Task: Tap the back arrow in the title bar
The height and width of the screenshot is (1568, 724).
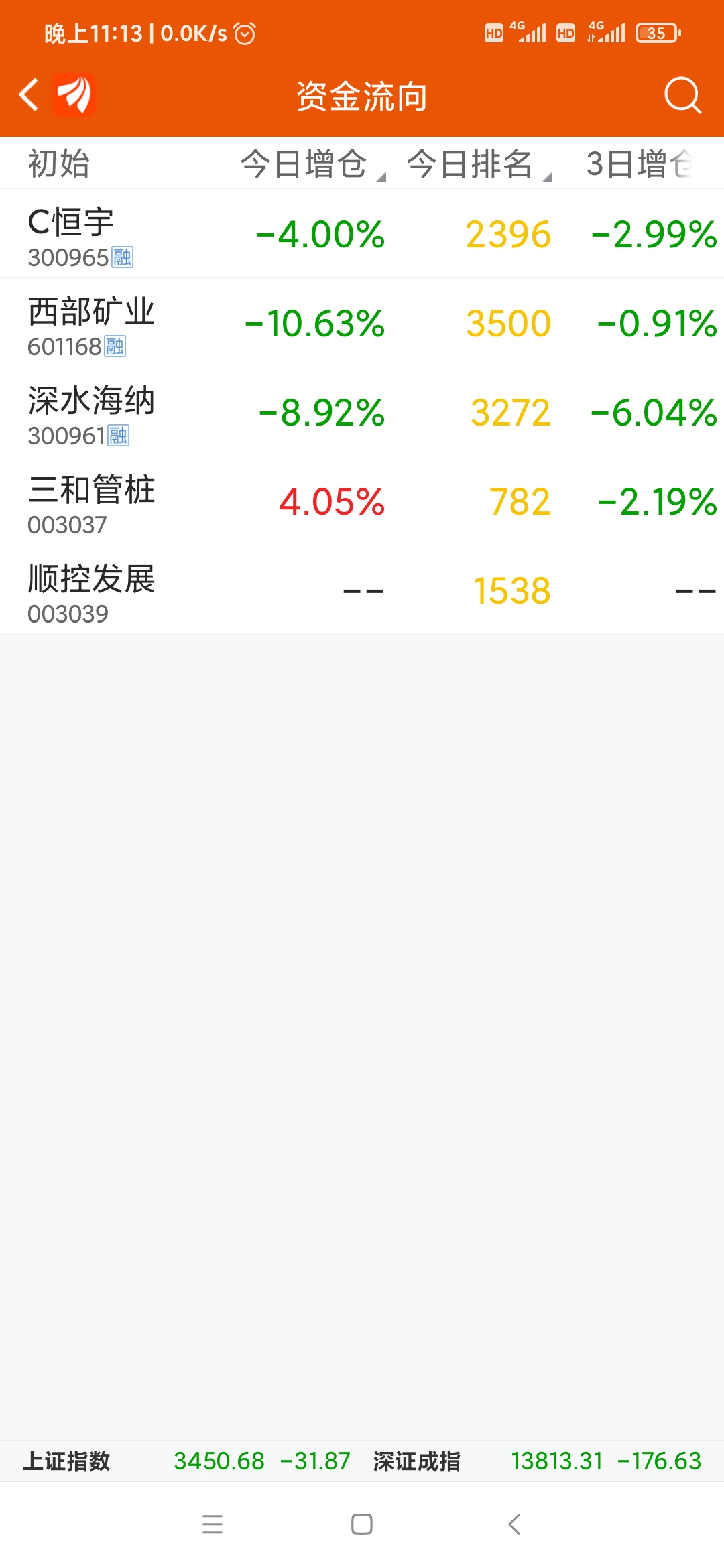Action: [x=28, y=95]
